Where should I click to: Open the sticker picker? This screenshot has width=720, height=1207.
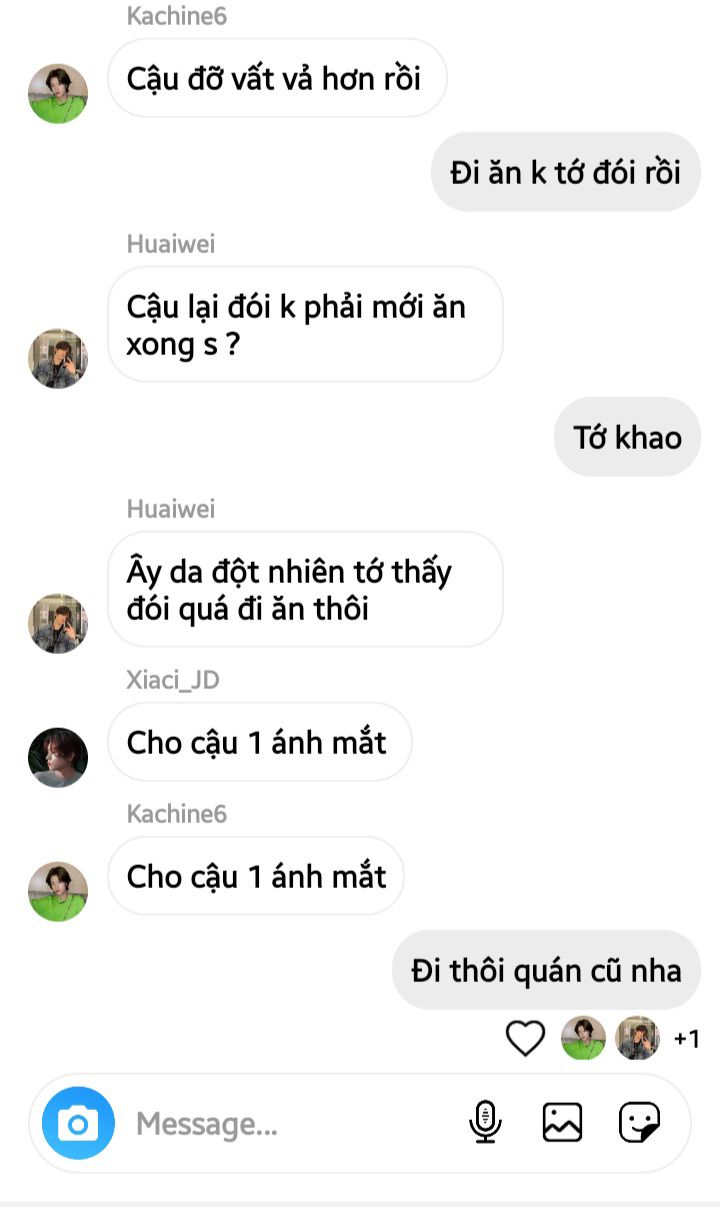click(639, 1122)
